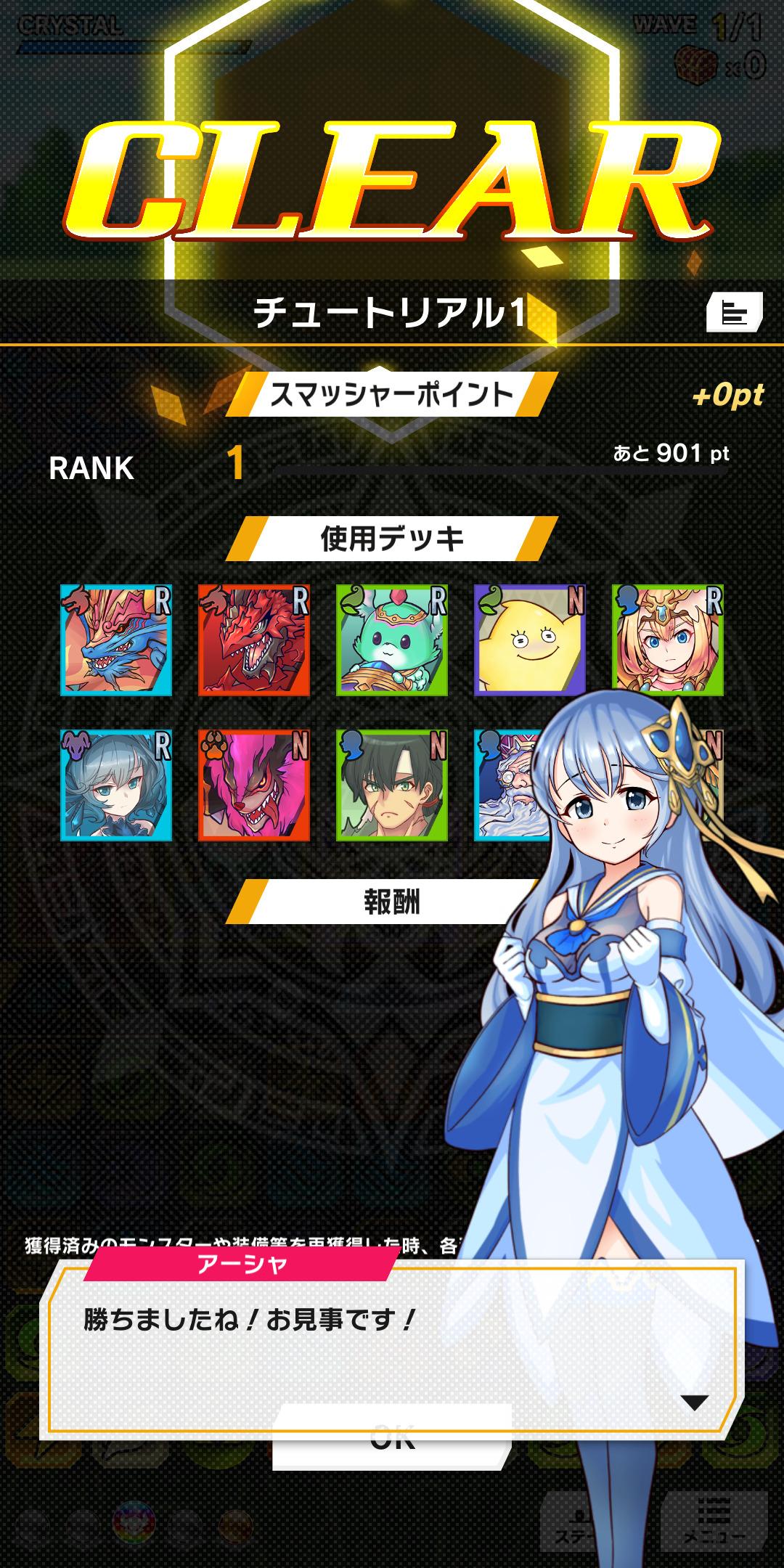This screenshot has width=784, height=1568.
Task: View the gray-haired girl deck card
Action: [116, 785]
